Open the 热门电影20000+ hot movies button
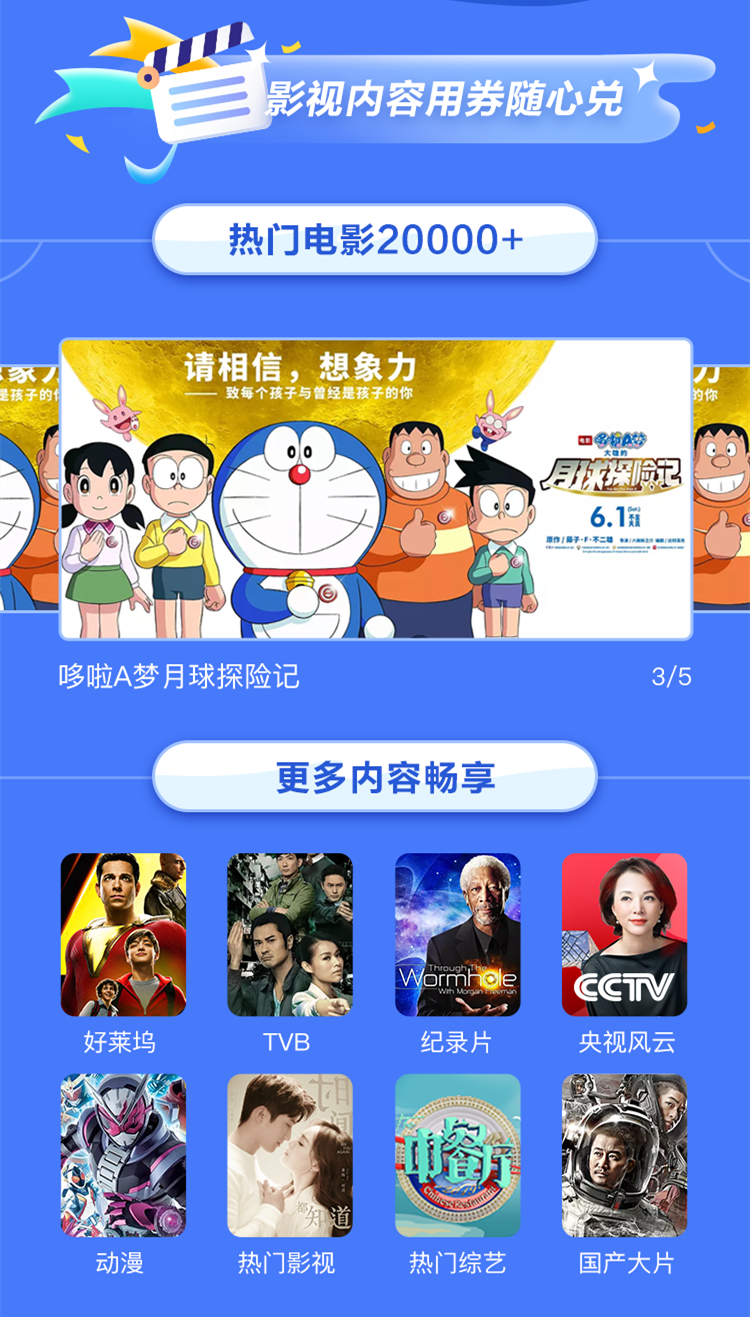The width and height of the screenshot is (750, 1317). pos(375,239)
